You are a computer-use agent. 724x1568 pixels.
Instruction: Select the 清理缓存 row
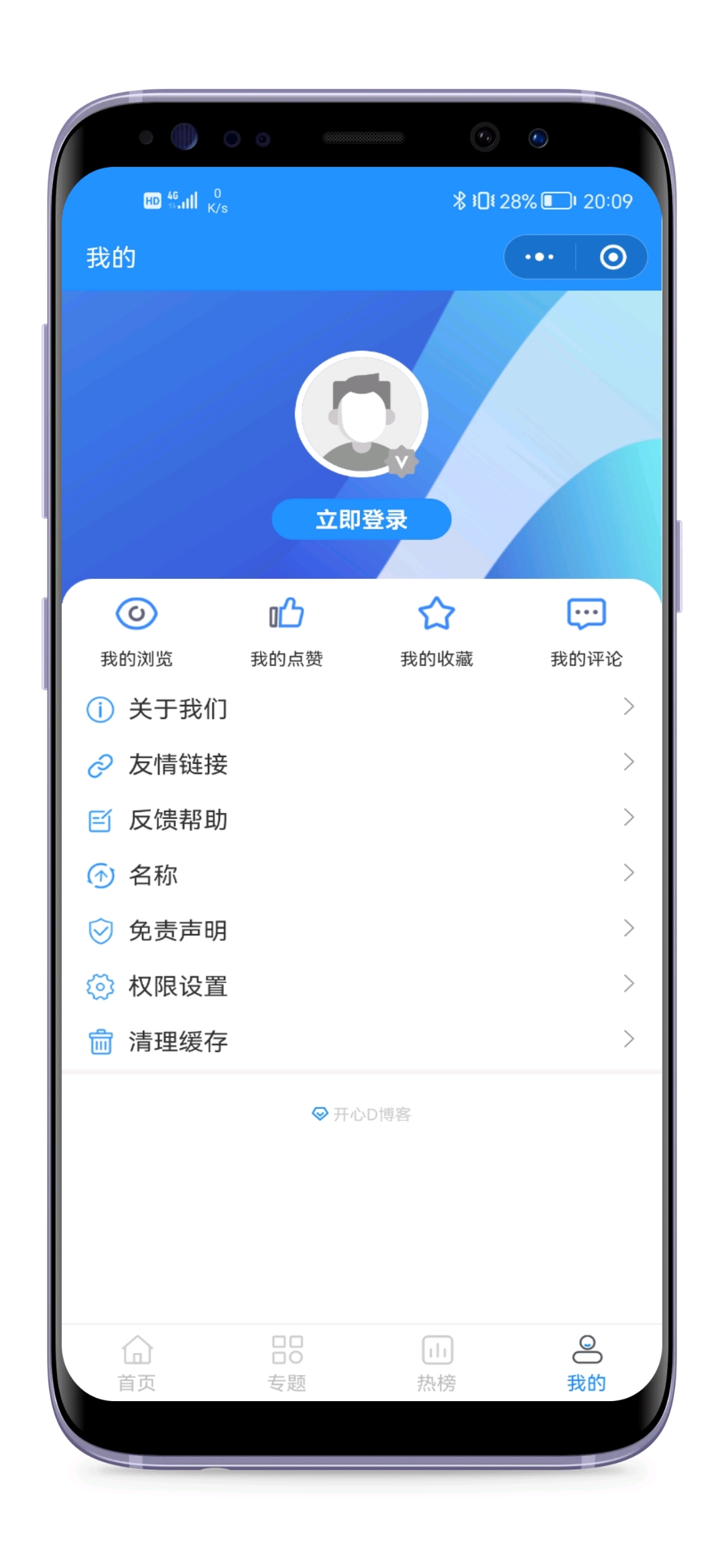click(x=361, y=1041)
